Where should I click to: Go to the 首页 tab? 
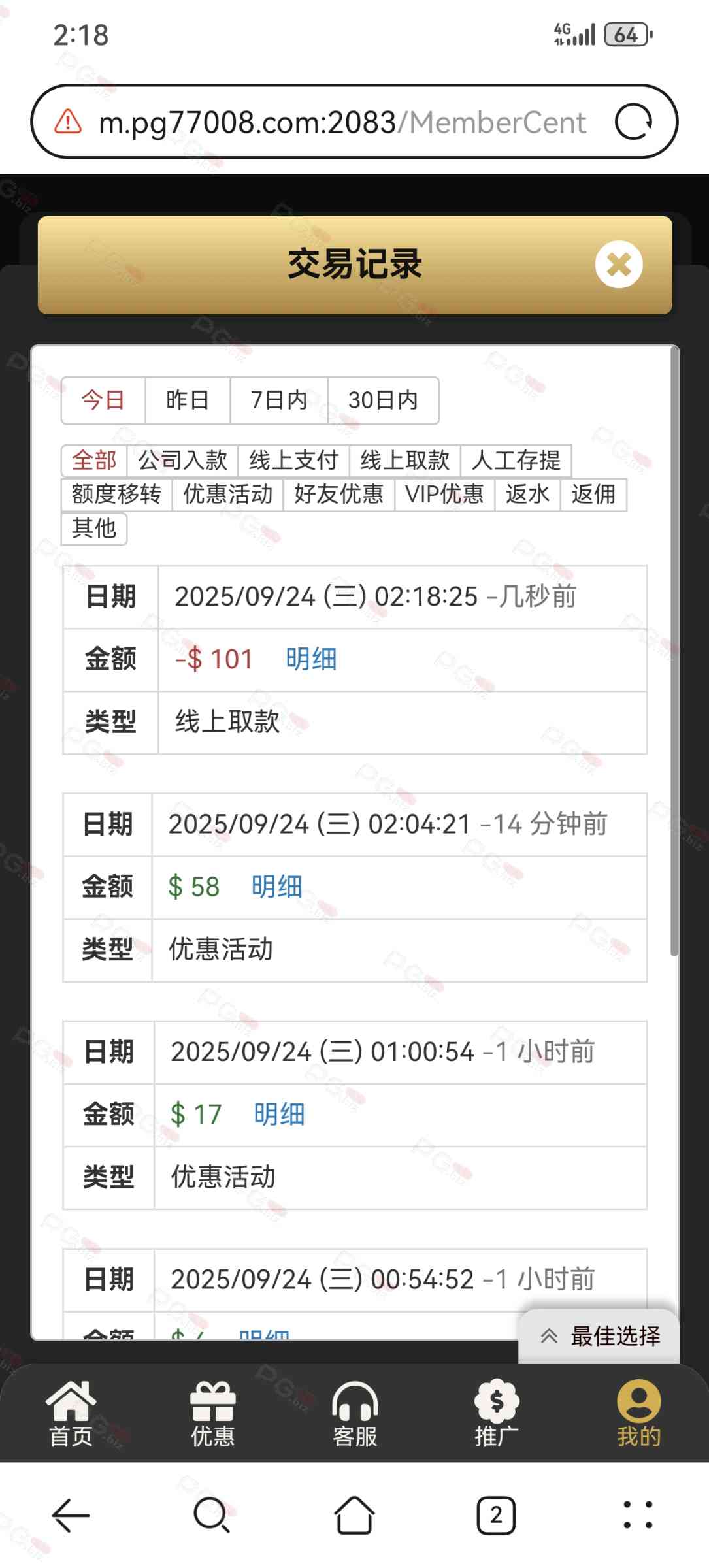[x=71, y=1413]
